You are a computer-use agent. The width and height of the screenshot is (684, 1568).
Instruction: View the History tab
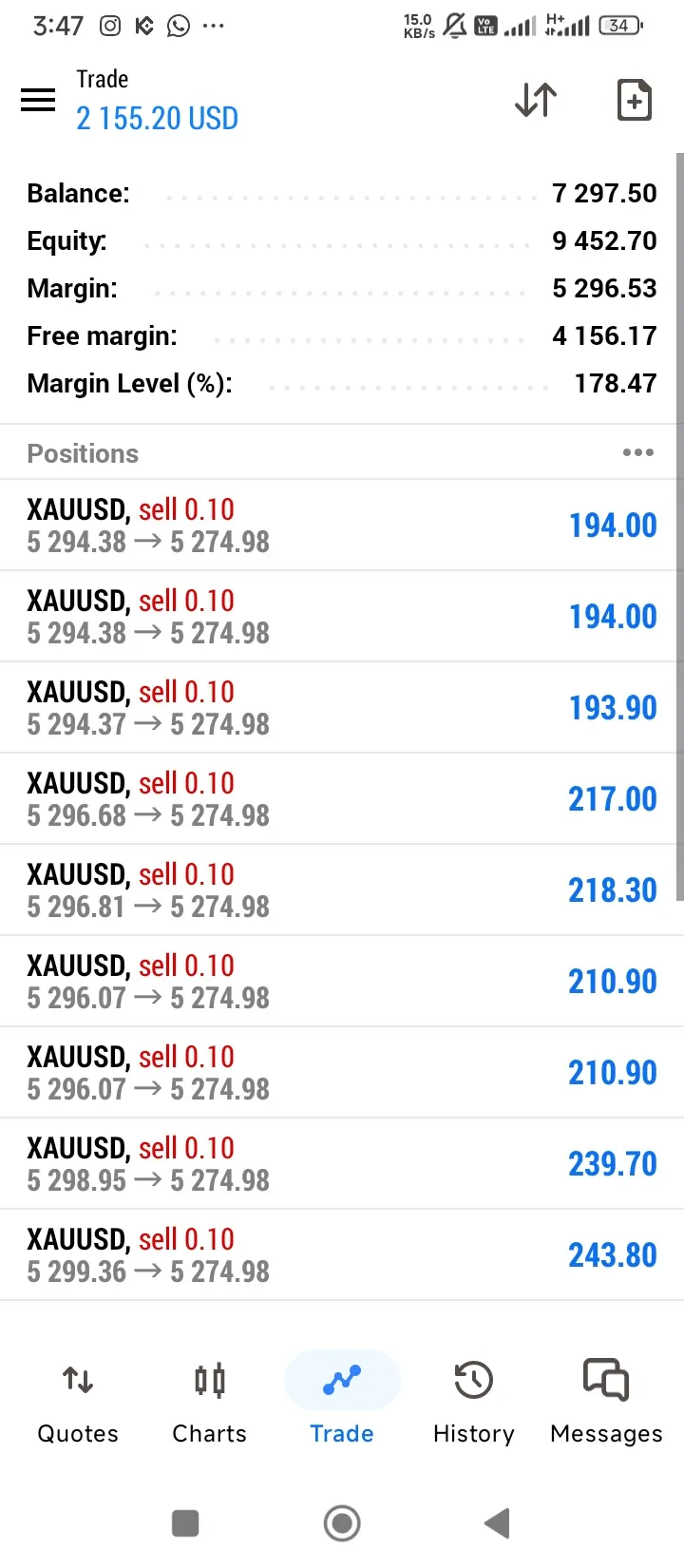473,1399
